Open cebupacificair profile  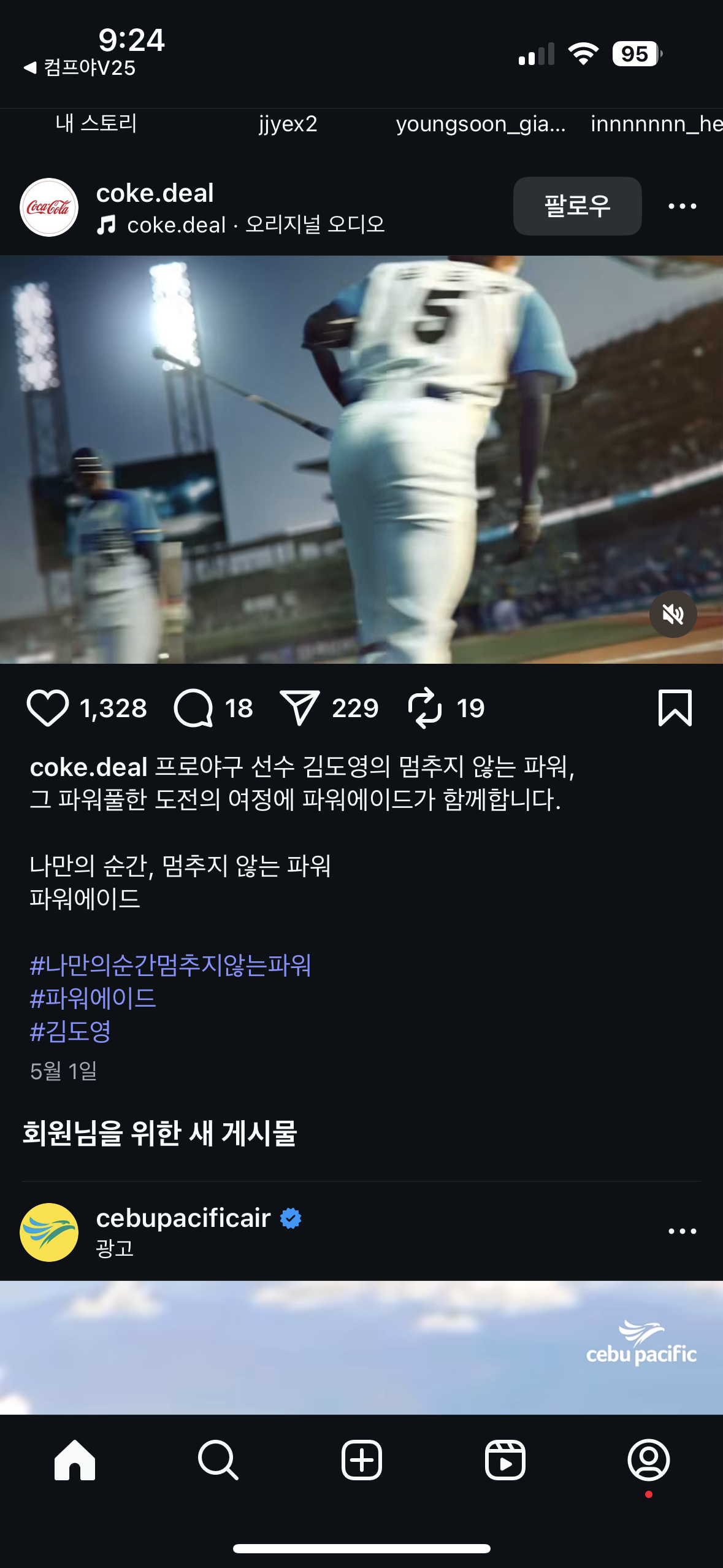pyautogui.click(x=183, y=1218)
